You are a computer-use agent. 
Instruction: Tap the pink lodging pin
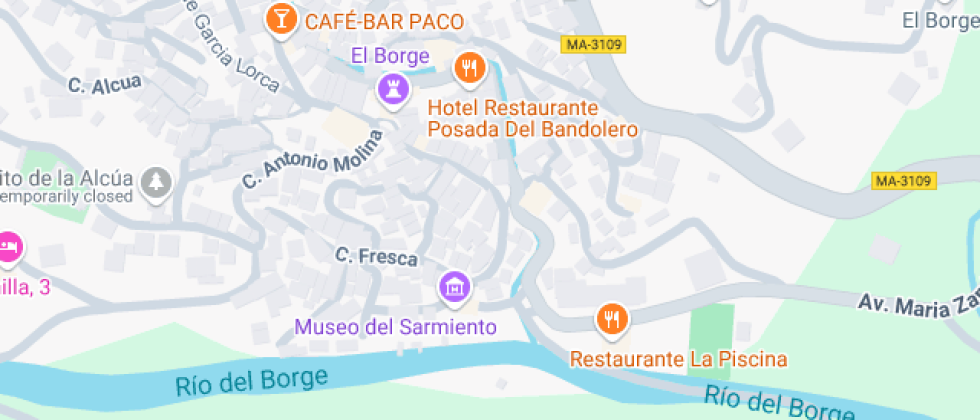pos(8,245)
